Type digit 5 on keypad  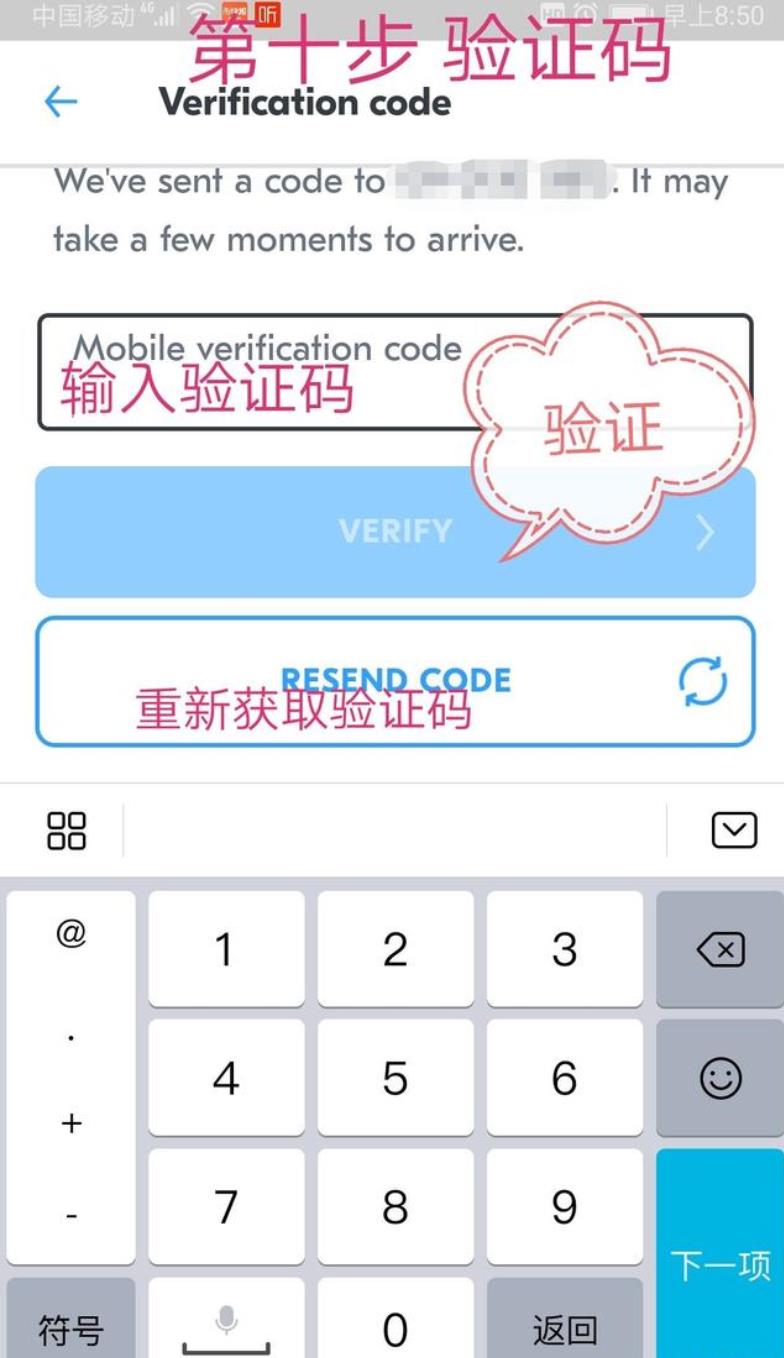tap(395, 1078)
